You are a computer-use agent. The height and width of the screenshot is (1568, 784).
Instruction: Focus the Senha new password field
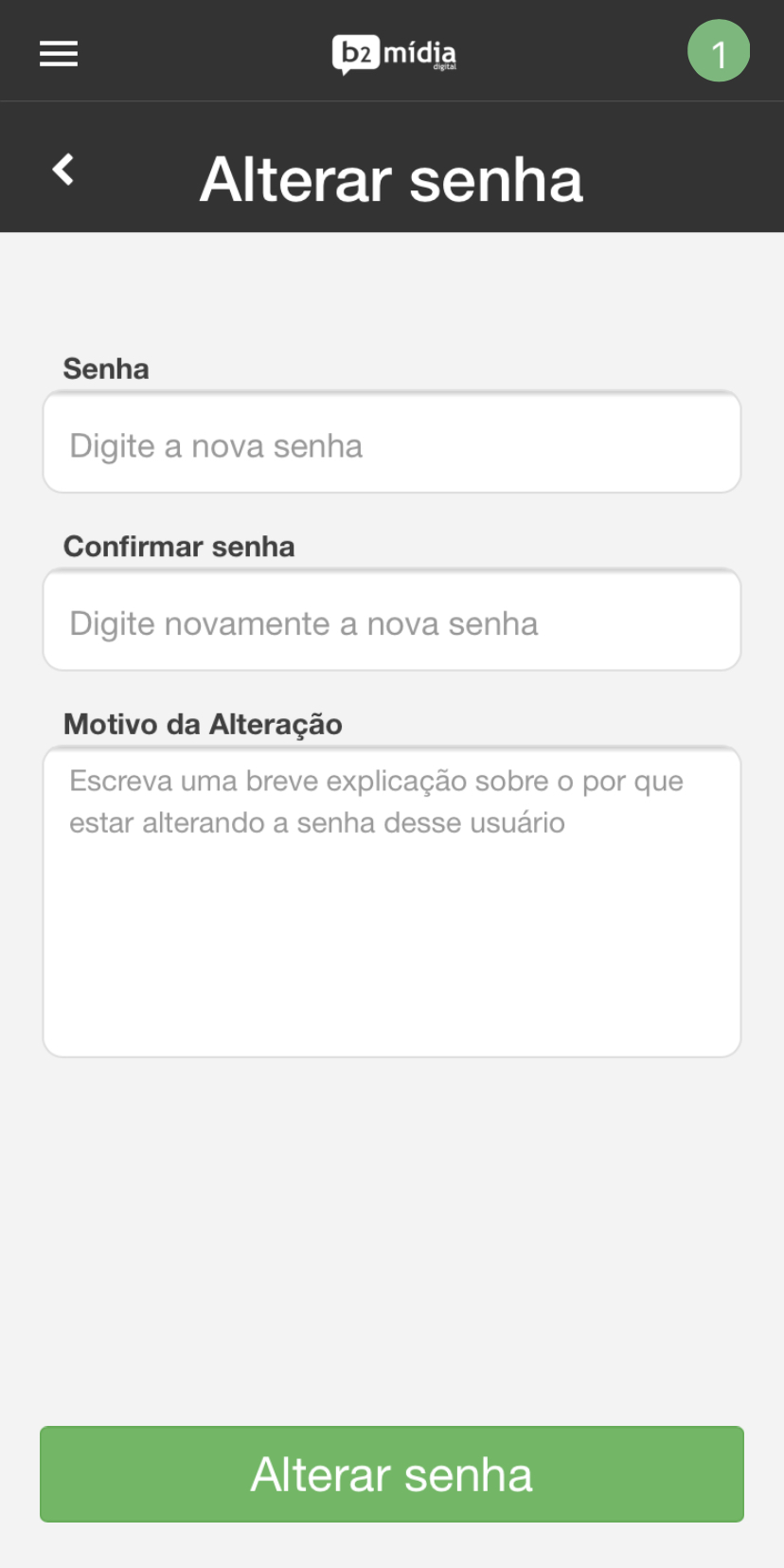[392, 443]
